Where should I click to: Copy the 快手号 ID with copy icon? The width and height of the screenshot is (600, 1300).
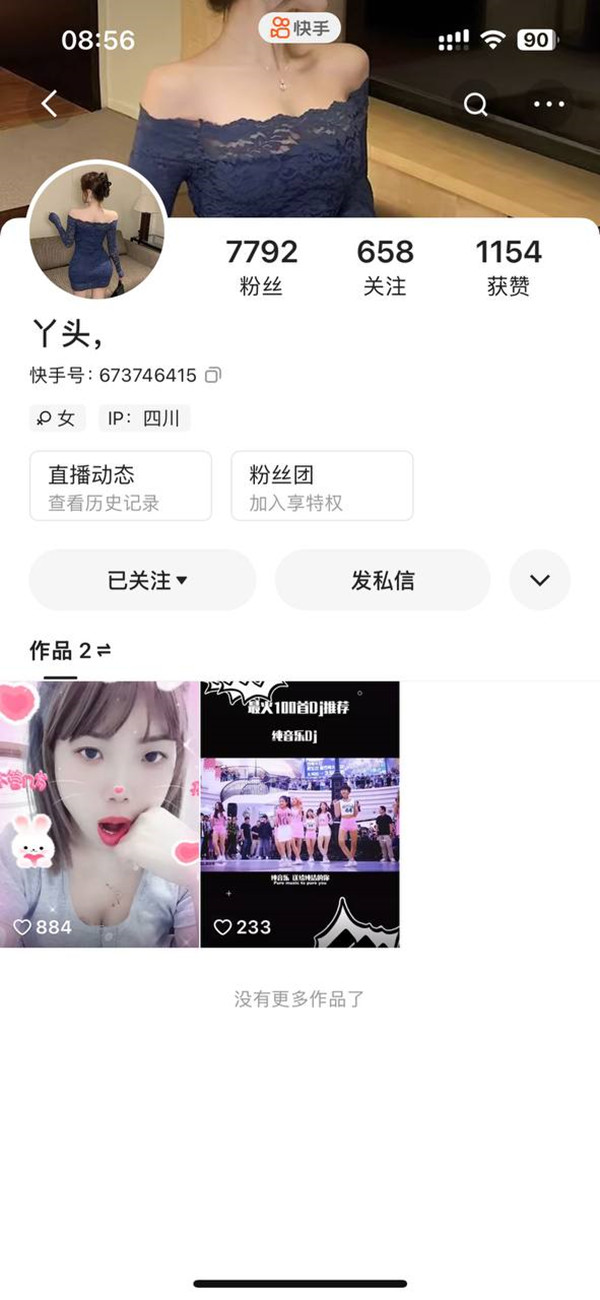tap(213, 376)
